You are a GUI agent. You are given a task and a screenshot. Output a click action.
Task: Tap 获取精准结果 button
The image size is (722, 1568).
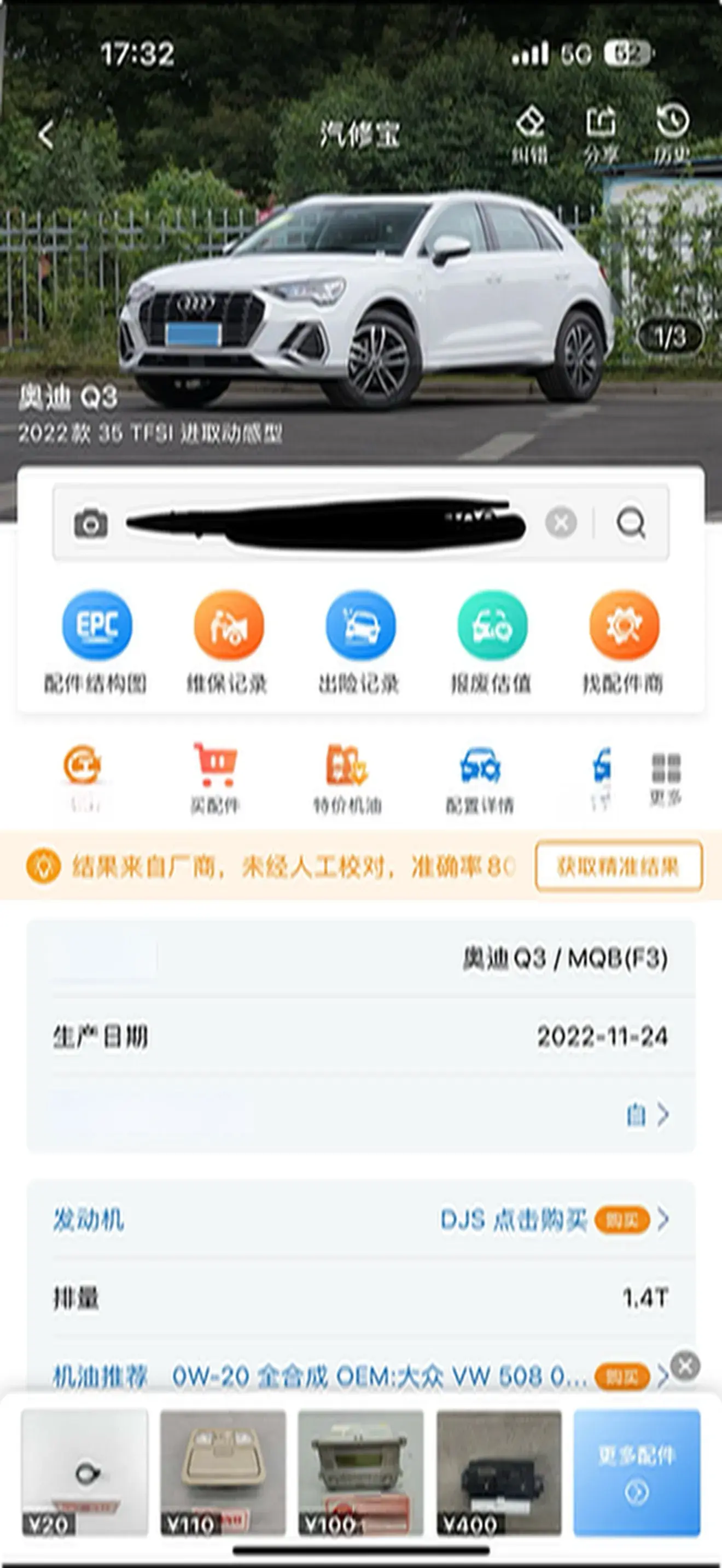point(619,865)
